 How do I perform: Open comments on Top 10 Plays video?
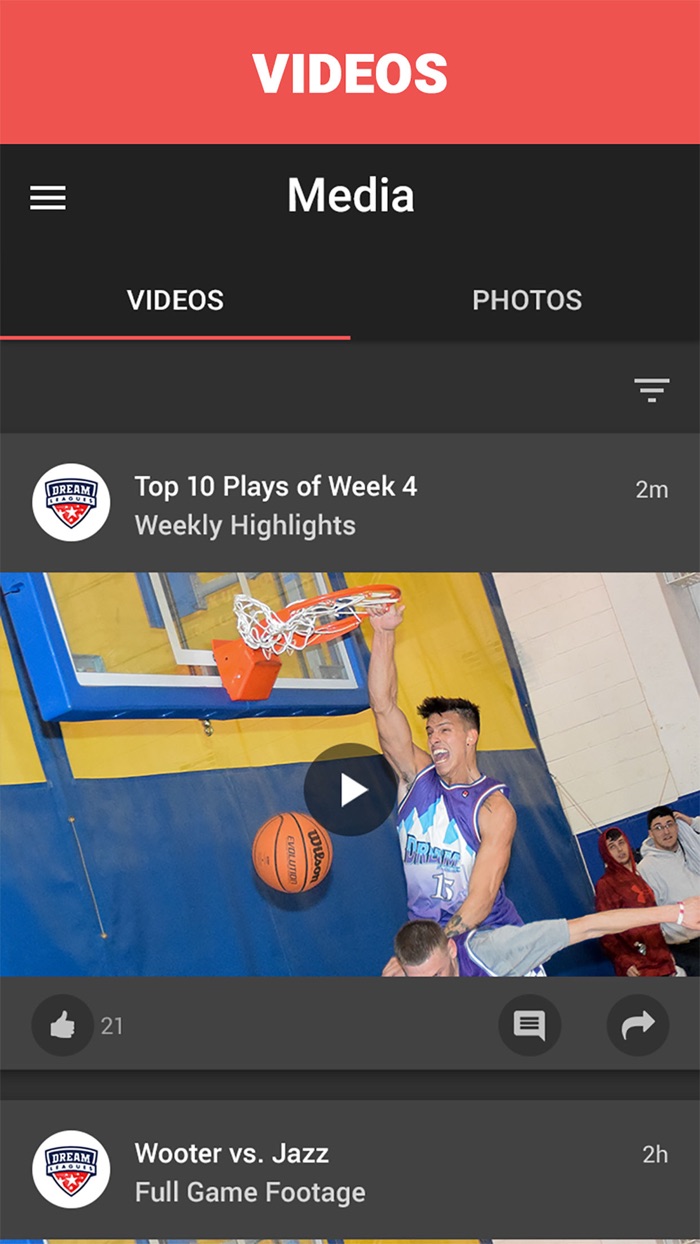pyautogui.click(x=530, y=1025)
